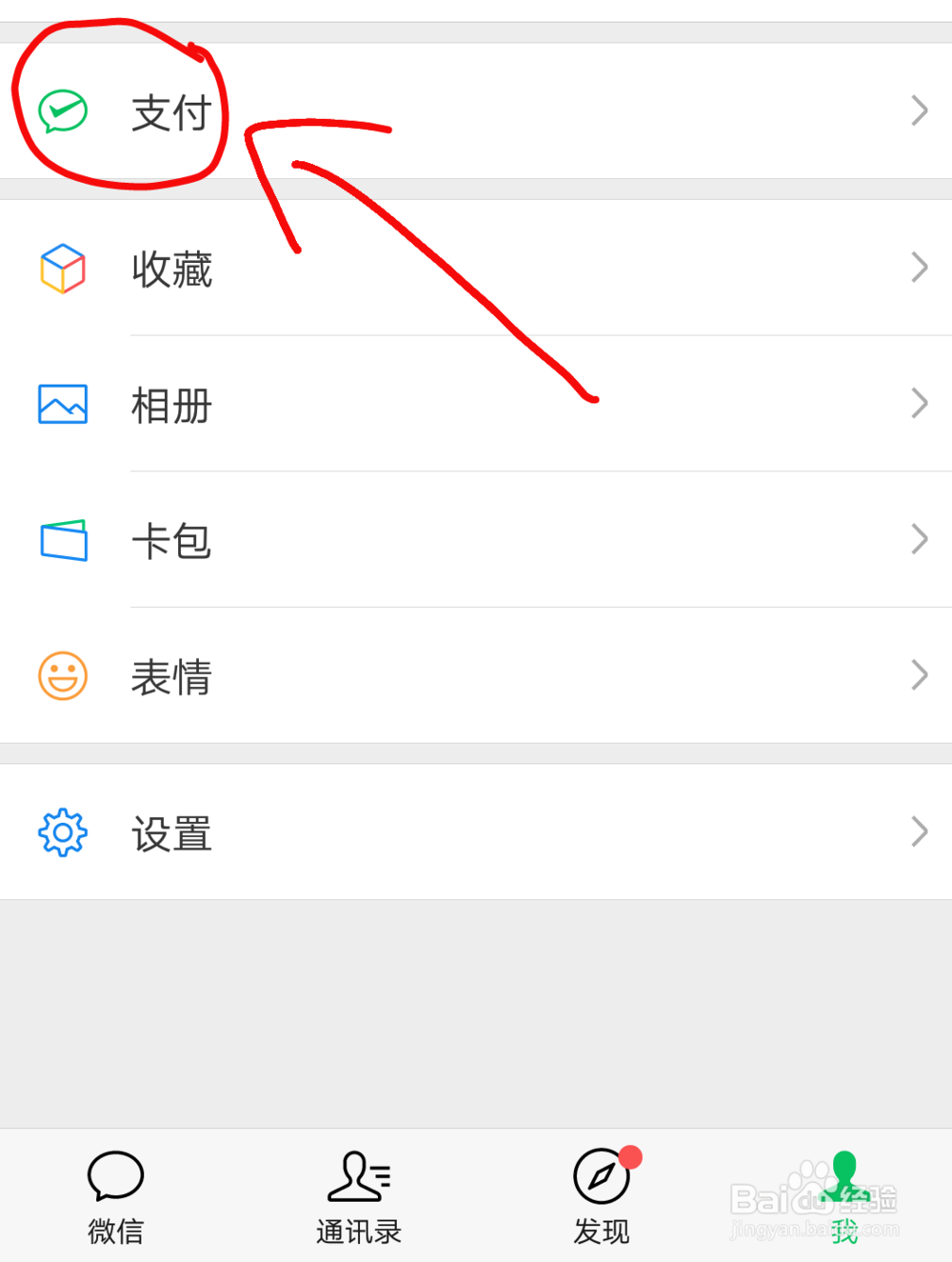952x1262 pixels.
Task: Open the 表情 (Stickers) smiley face icon
Action: click(62, 676)
